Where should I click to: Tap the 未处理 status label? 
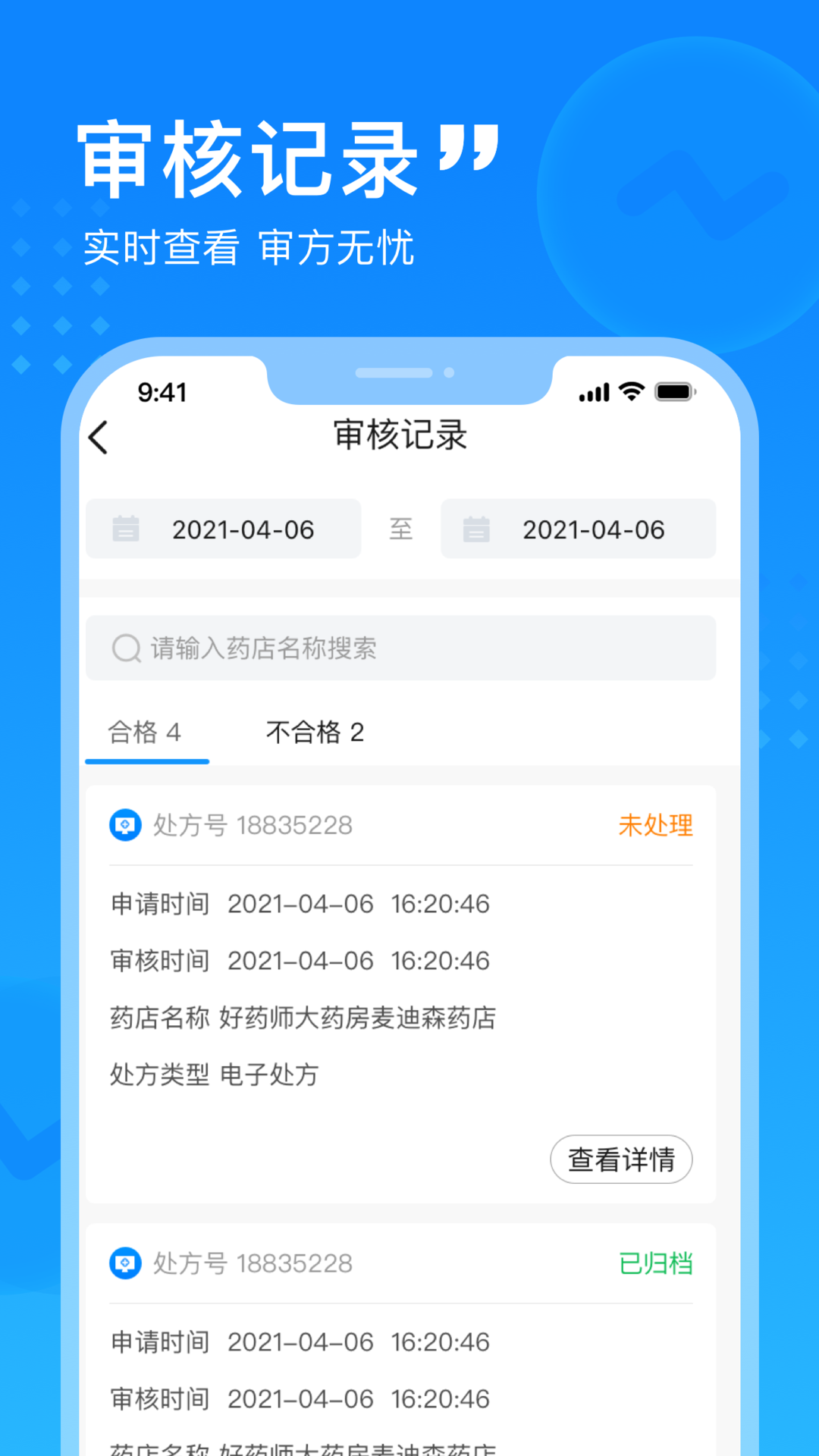[655, 826]
